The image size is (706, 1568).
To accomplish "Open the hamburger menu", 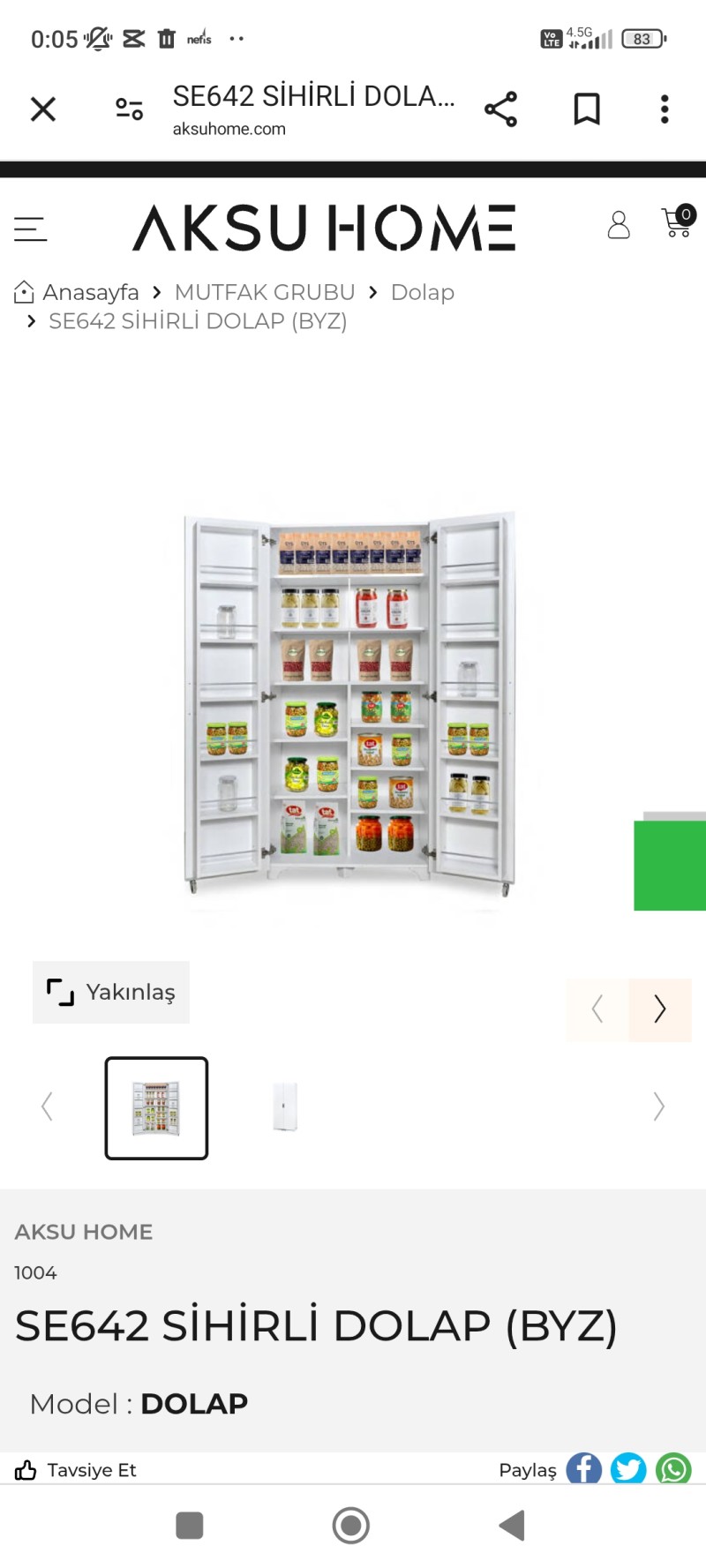I will click(x=30, y=229).
